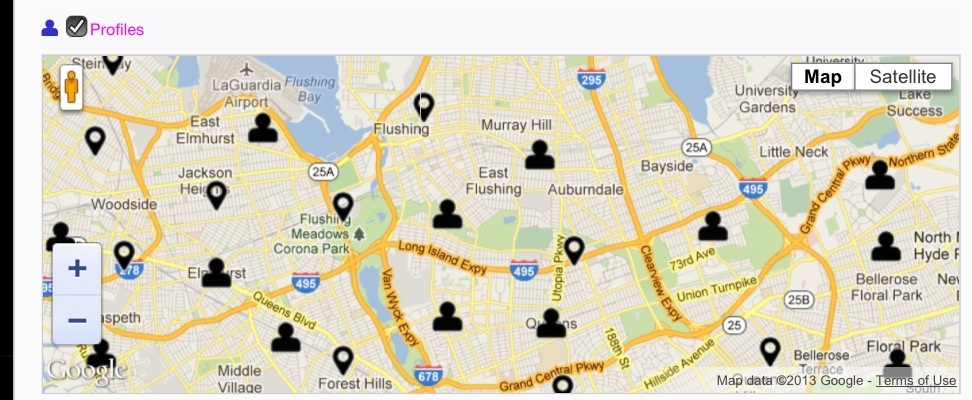Open the profile marker near Little Neck

[x=880, y=175]
